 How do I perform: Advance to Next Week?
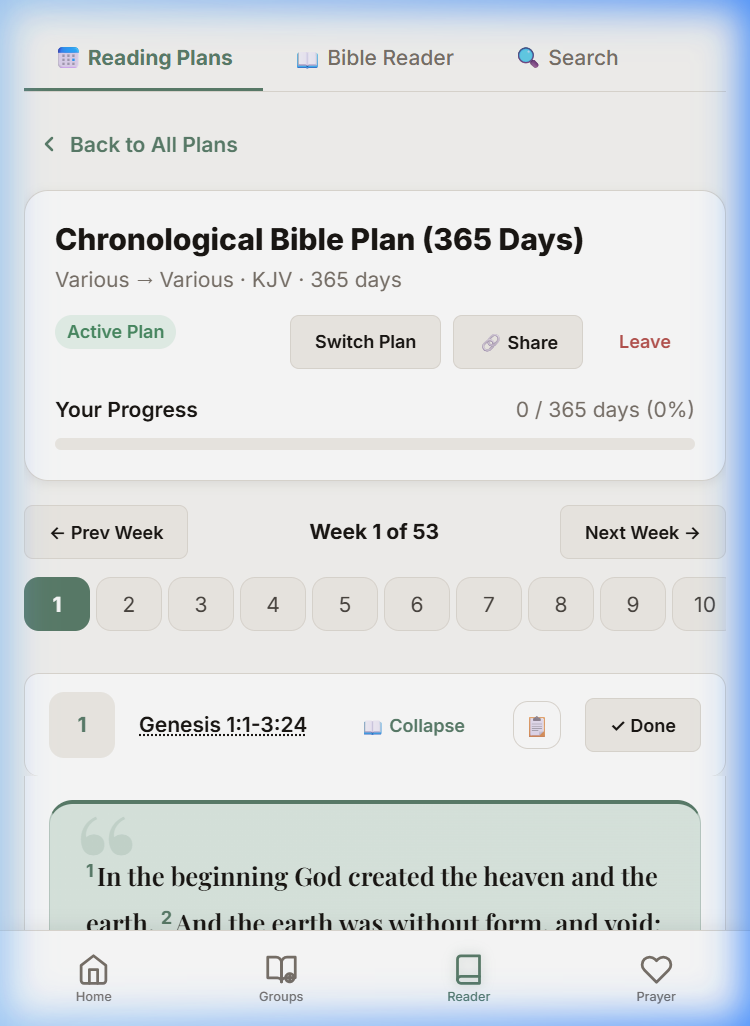(x=642, y=532)
